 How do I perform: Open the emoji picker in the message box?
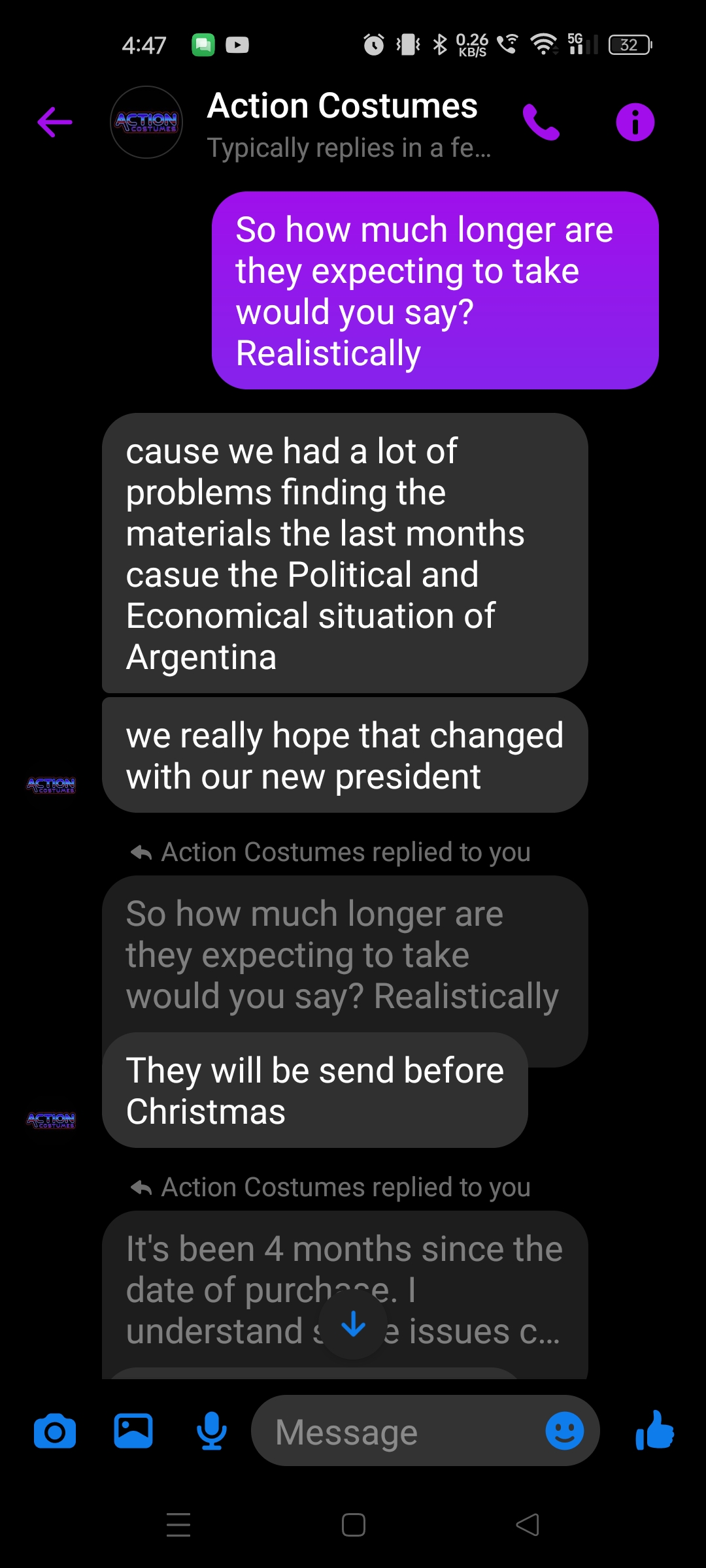565,1431
